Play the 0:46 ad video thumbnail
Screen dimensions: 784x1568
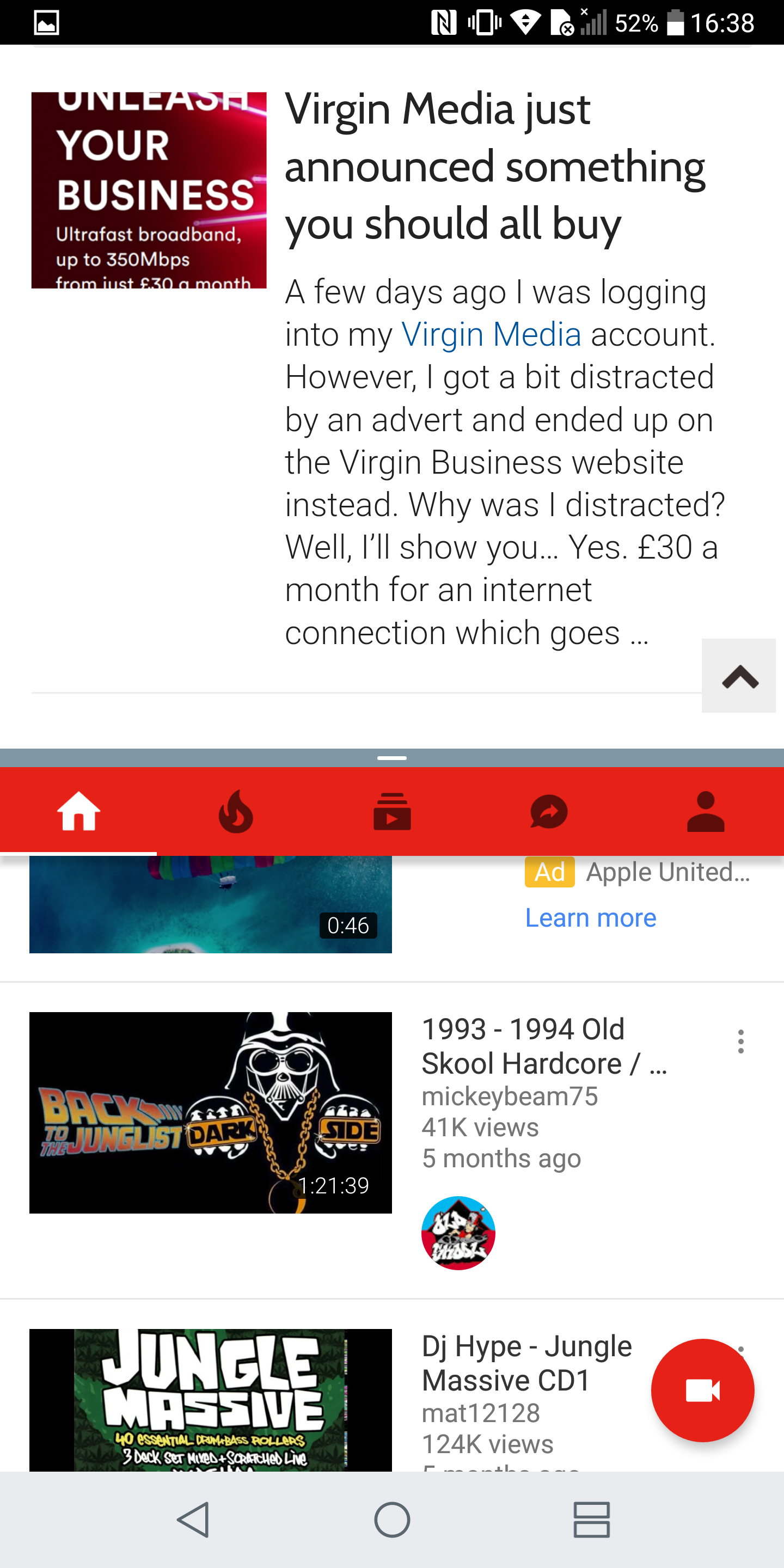coord(211,904)
